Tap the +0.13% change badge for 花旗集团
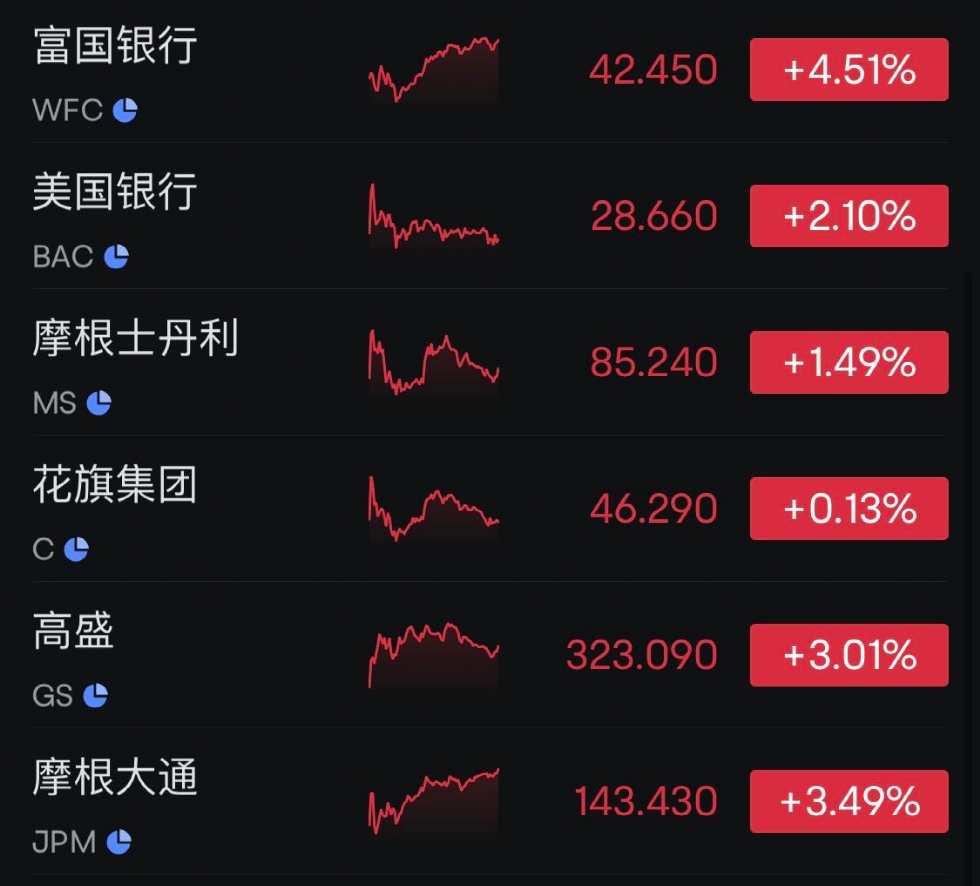Screen dimensions: 980x886 click(848, 509)
